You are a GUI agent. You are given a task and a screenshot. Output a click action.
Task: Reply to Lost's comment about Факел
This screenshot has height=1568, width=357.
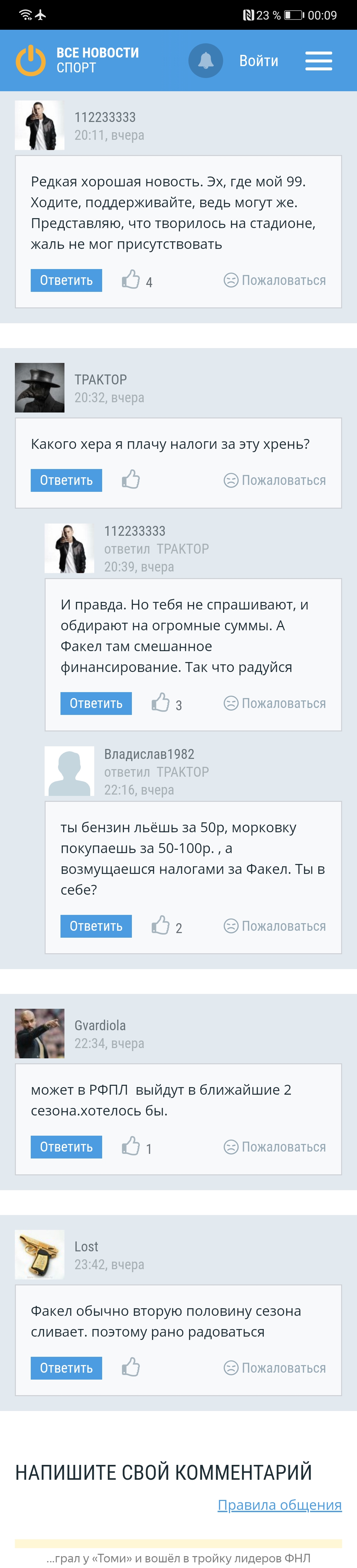(66, 1368)
